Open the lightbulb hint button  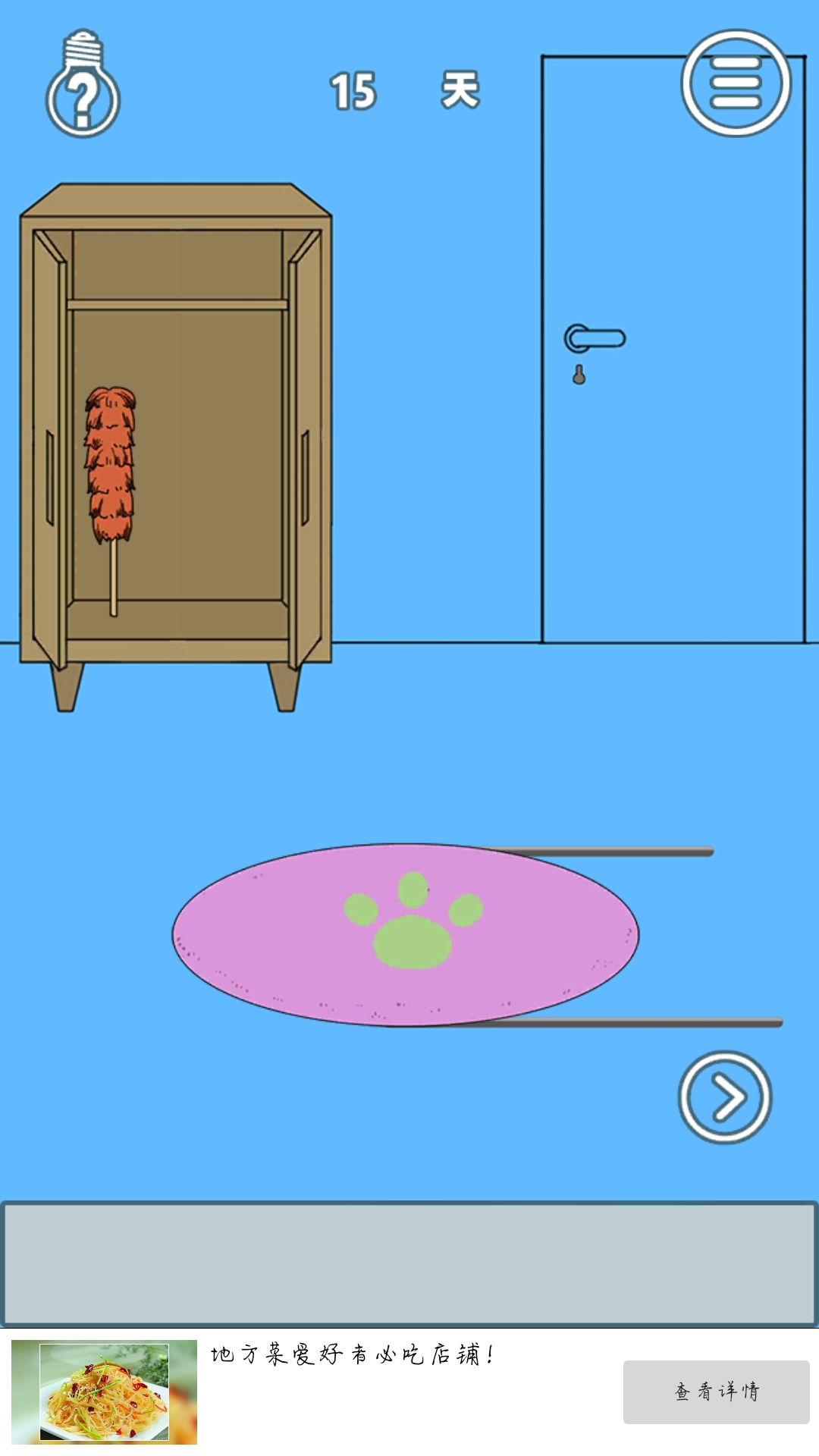pyautogui.click(x=83, y=86)
